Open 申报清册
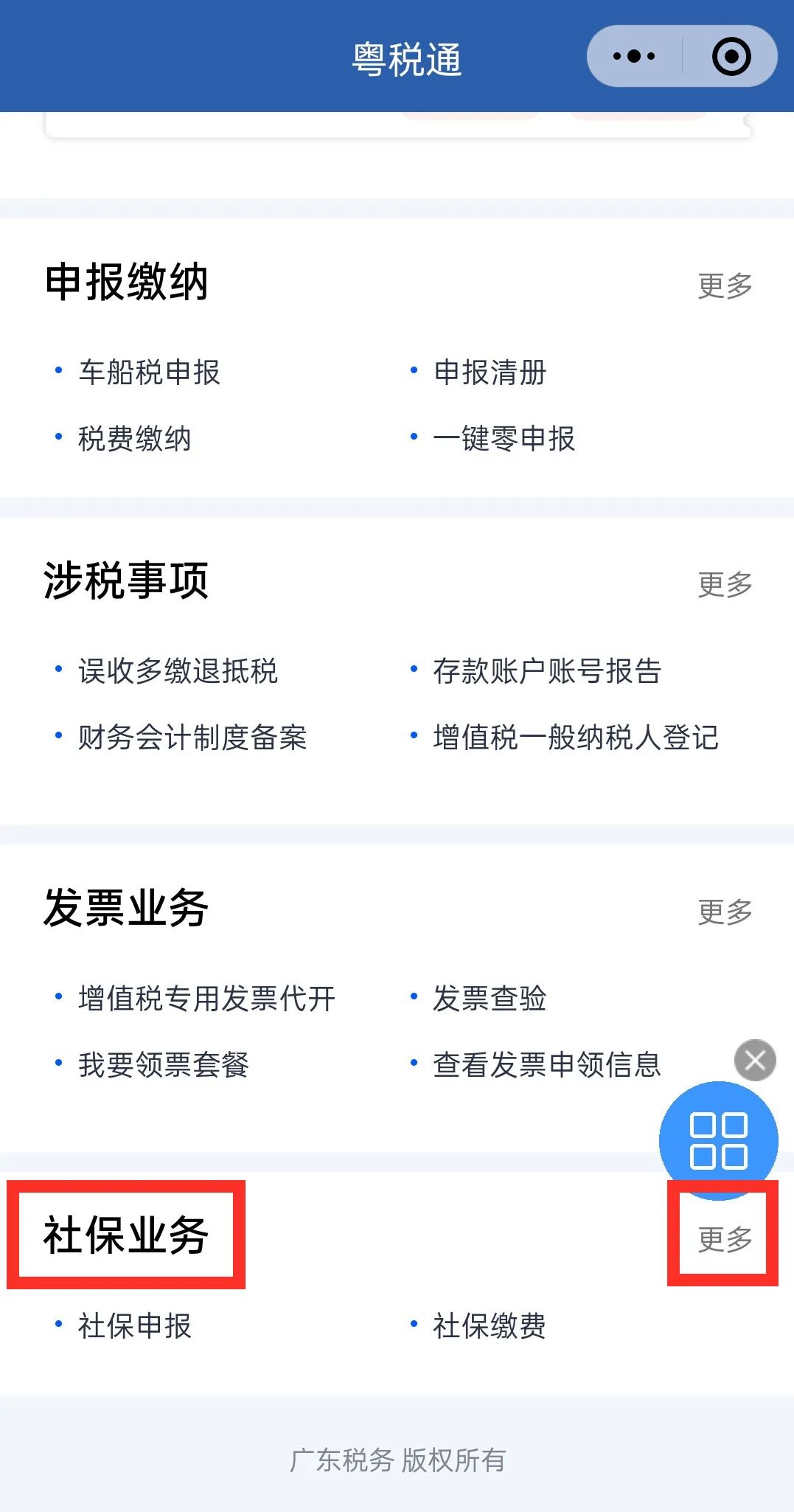The height and width of the screenshot is (1512, 794). point(490,372)
